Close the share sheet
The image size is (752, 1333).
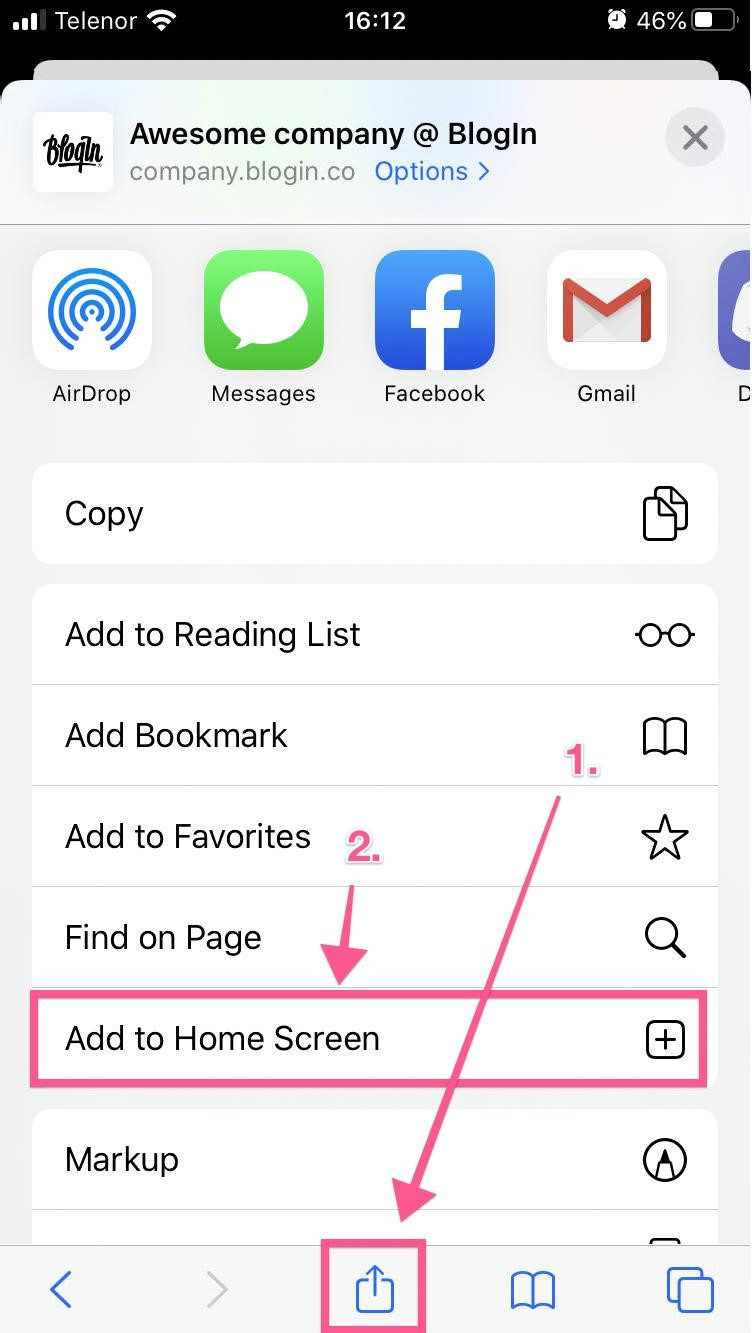(695, 137)
